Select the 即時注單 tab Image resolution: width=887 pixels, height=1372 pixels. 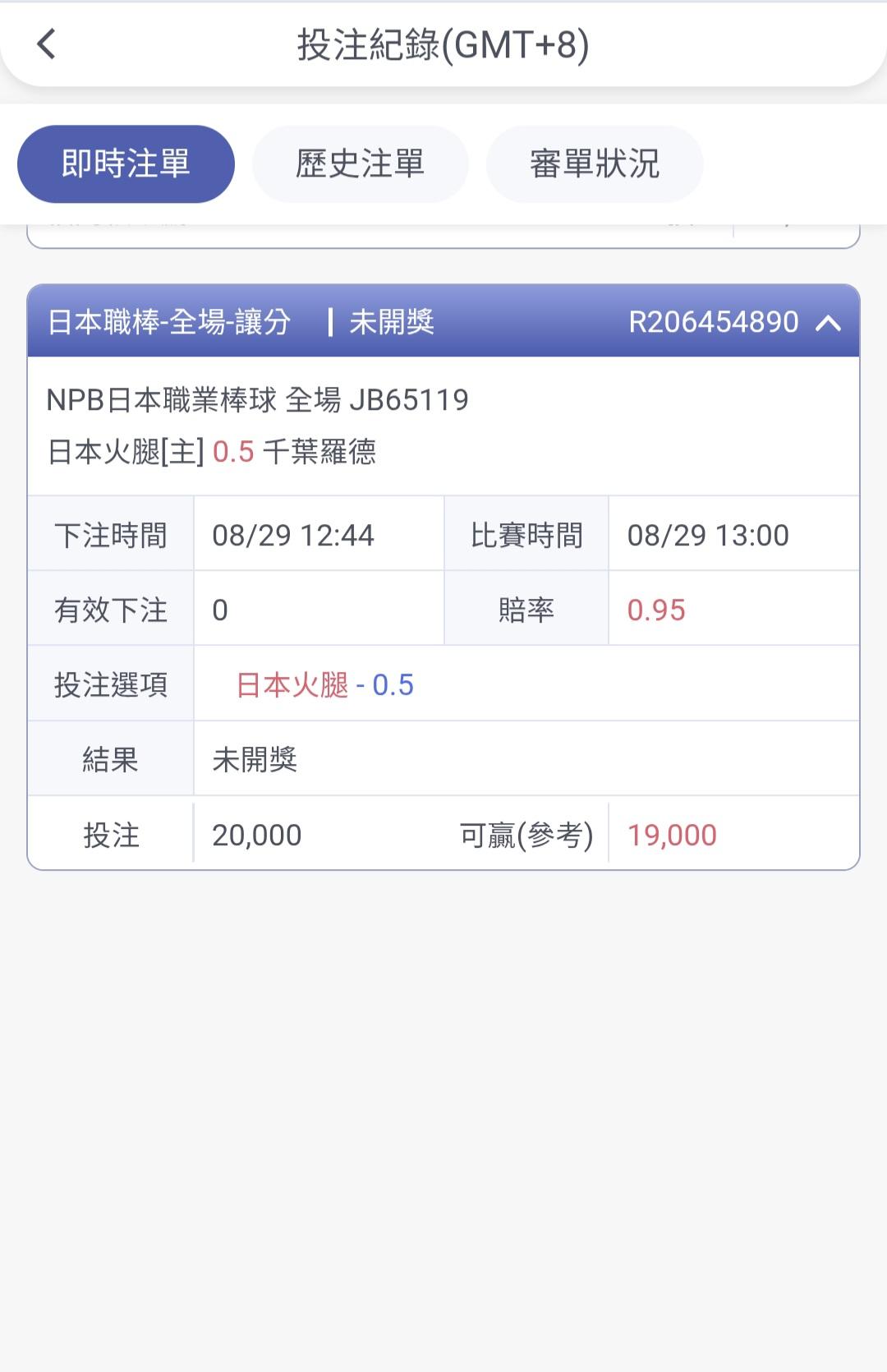click(126, 163)
